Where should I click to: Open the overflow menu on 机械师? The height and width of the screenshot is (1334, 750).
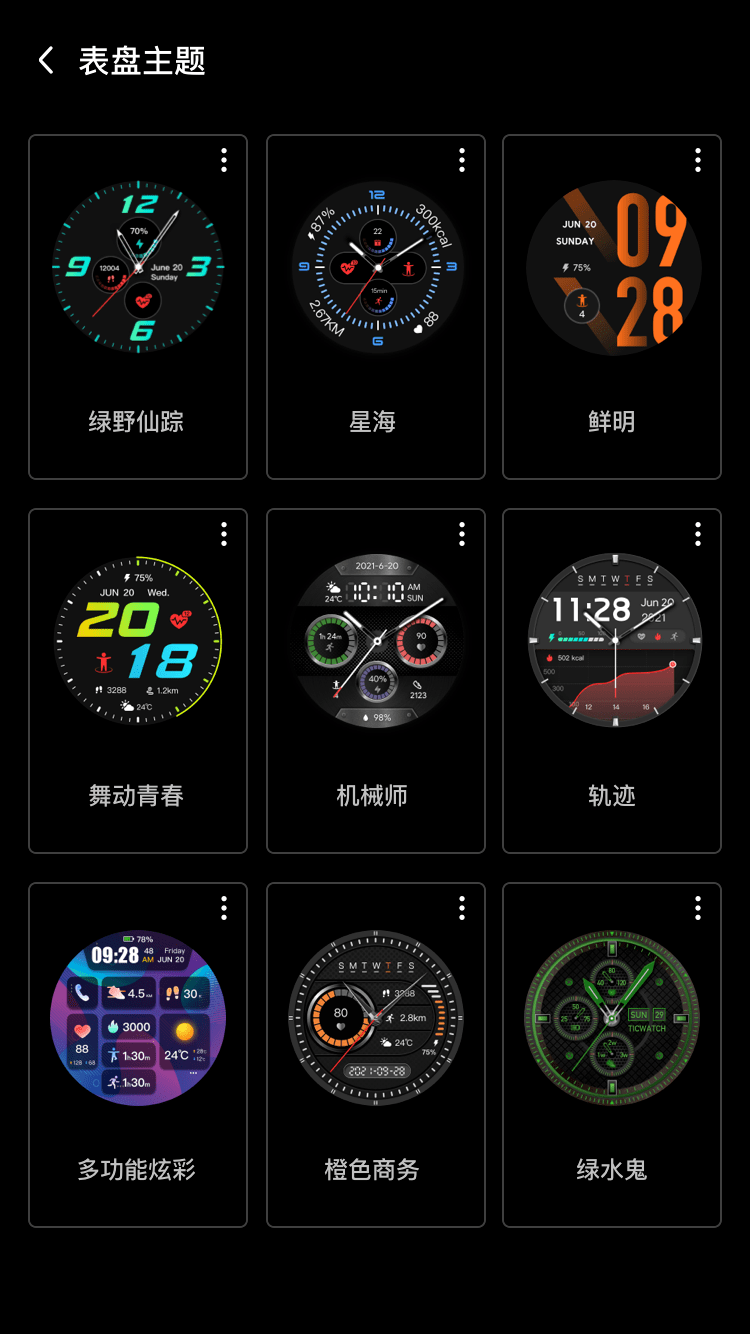click(x=462, y=534)
